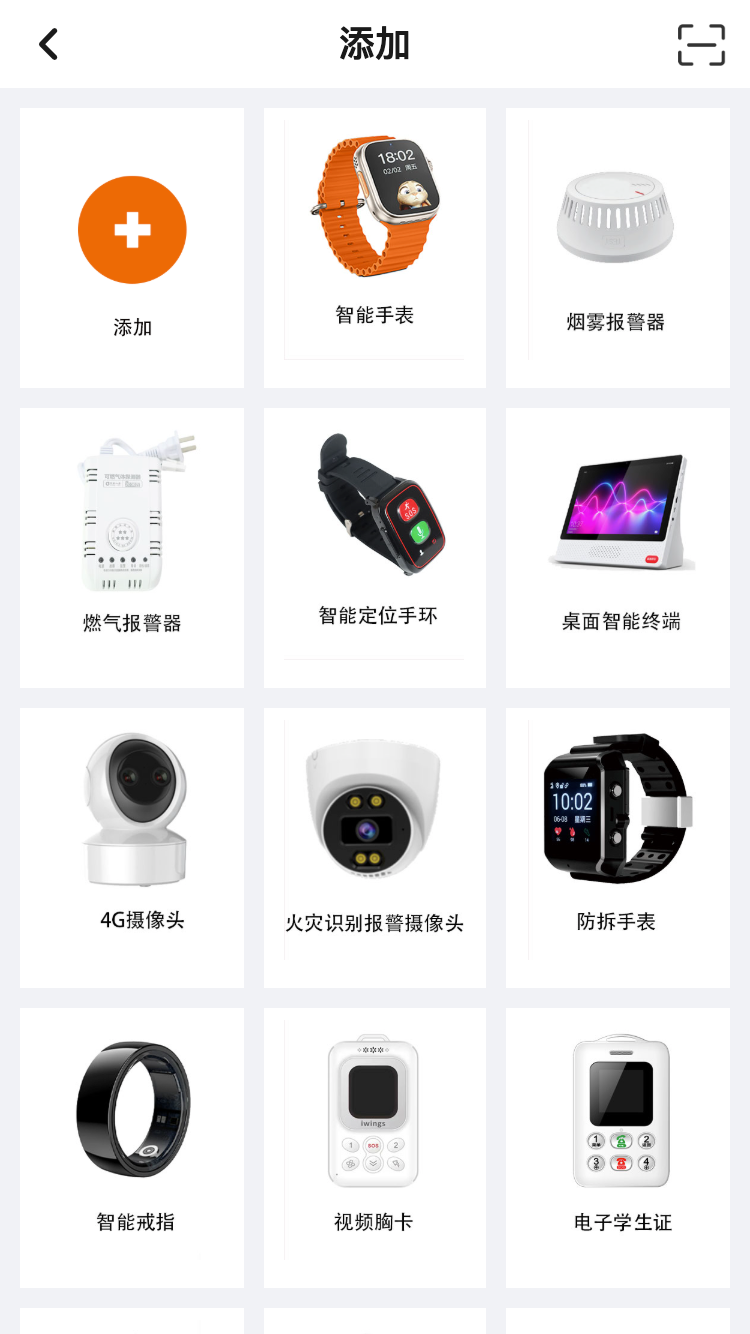Open the smoke alarm product thumbnail
Screen dimensions: 750x1334
tap(617, 215)
